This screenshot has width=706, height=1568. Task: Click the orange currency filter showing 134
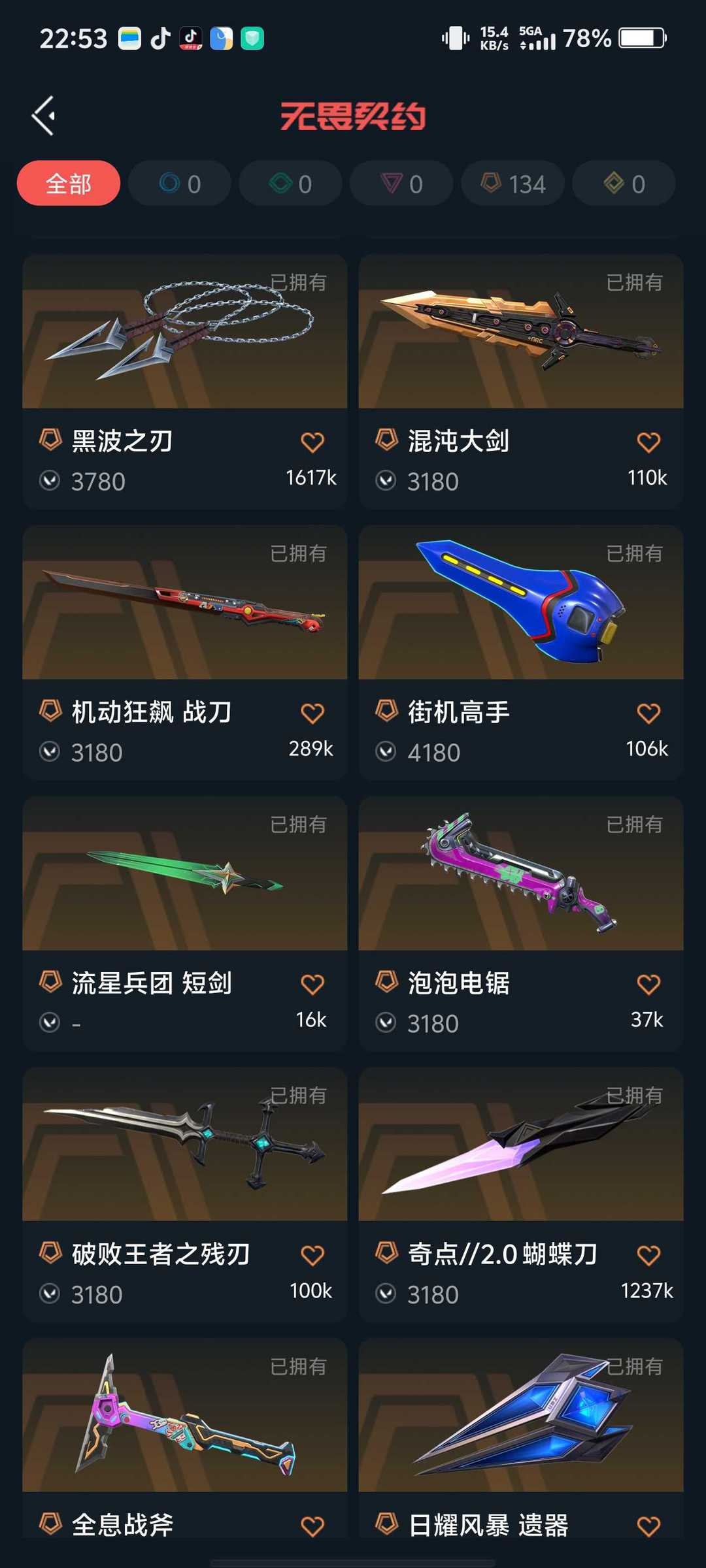pos(512,183)
